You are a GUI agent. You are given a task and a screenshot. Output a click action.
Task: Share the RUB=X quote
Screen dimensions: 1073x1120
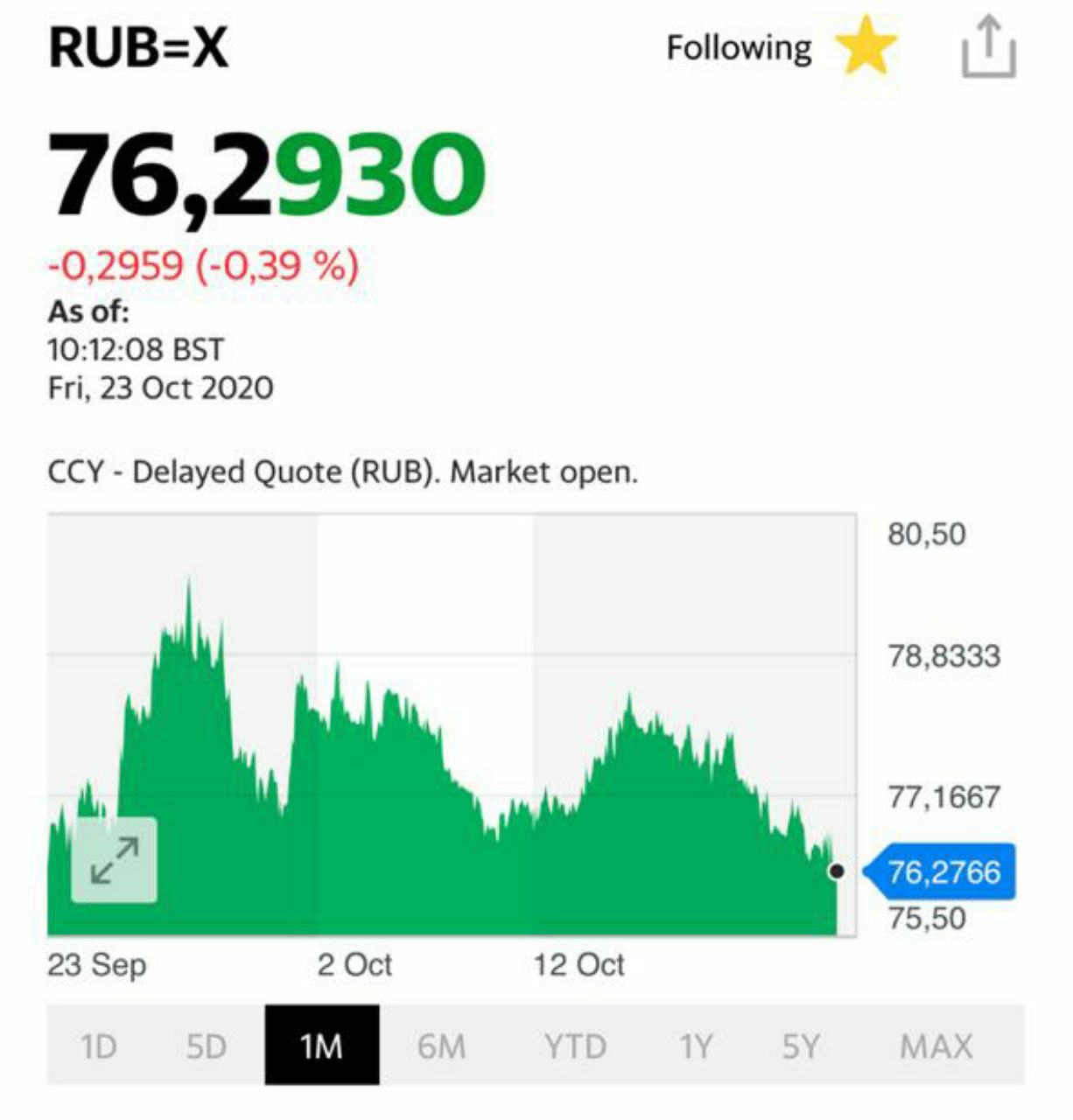point(989,48)
